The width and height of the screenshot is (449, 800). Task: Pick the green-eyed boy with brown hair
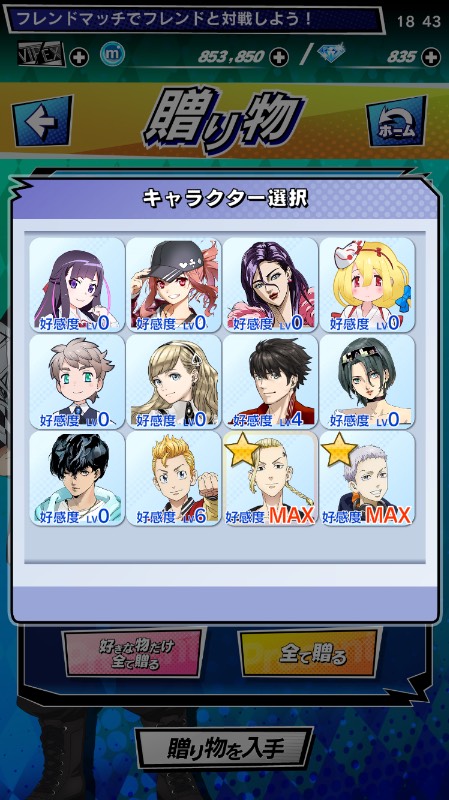click(77, 382)
